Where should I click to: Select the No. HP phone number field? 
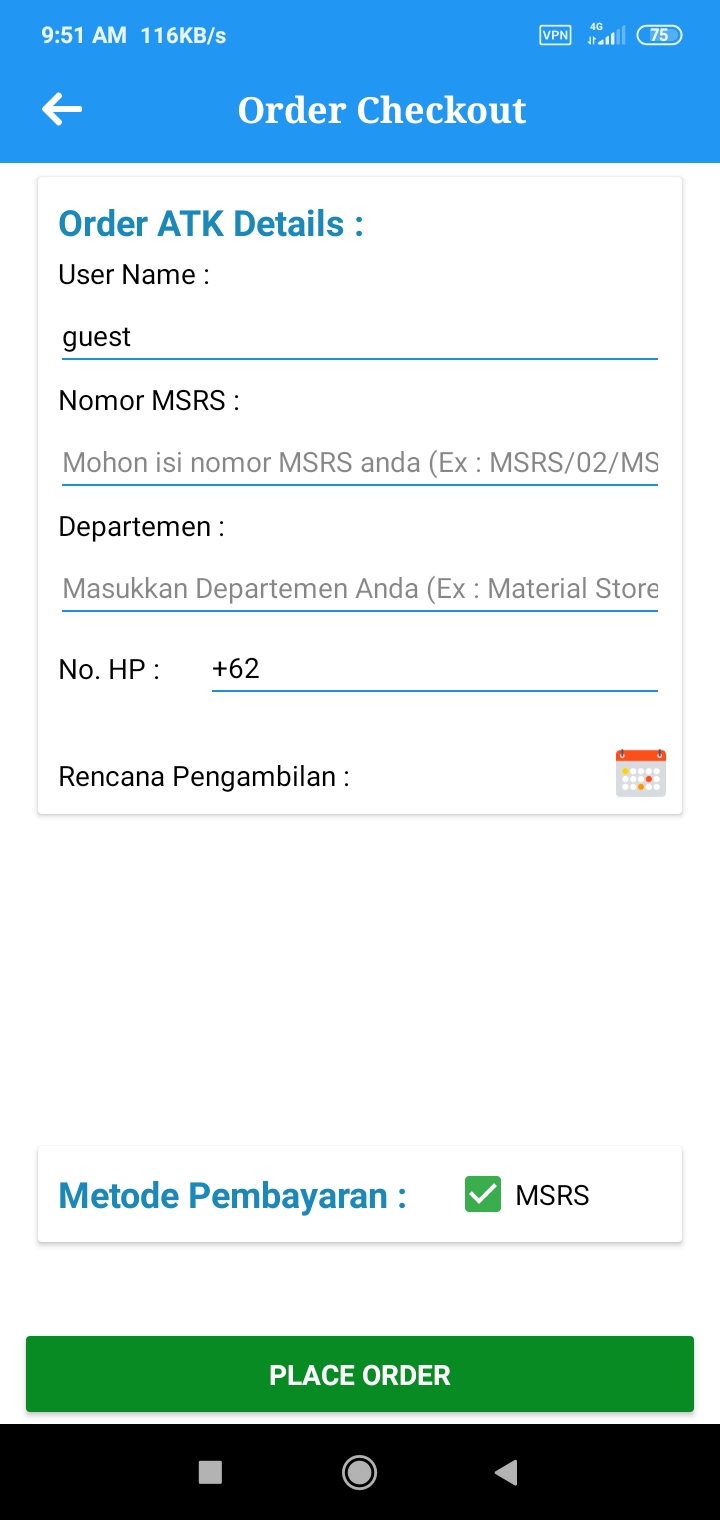(x=435, y=669)
